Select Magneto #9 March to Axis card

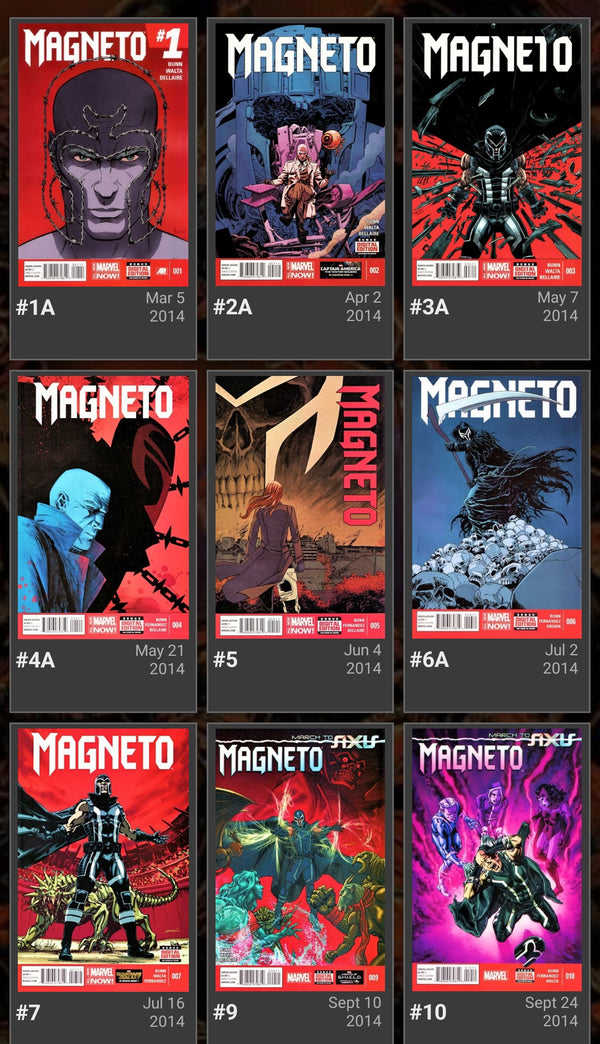300,860
